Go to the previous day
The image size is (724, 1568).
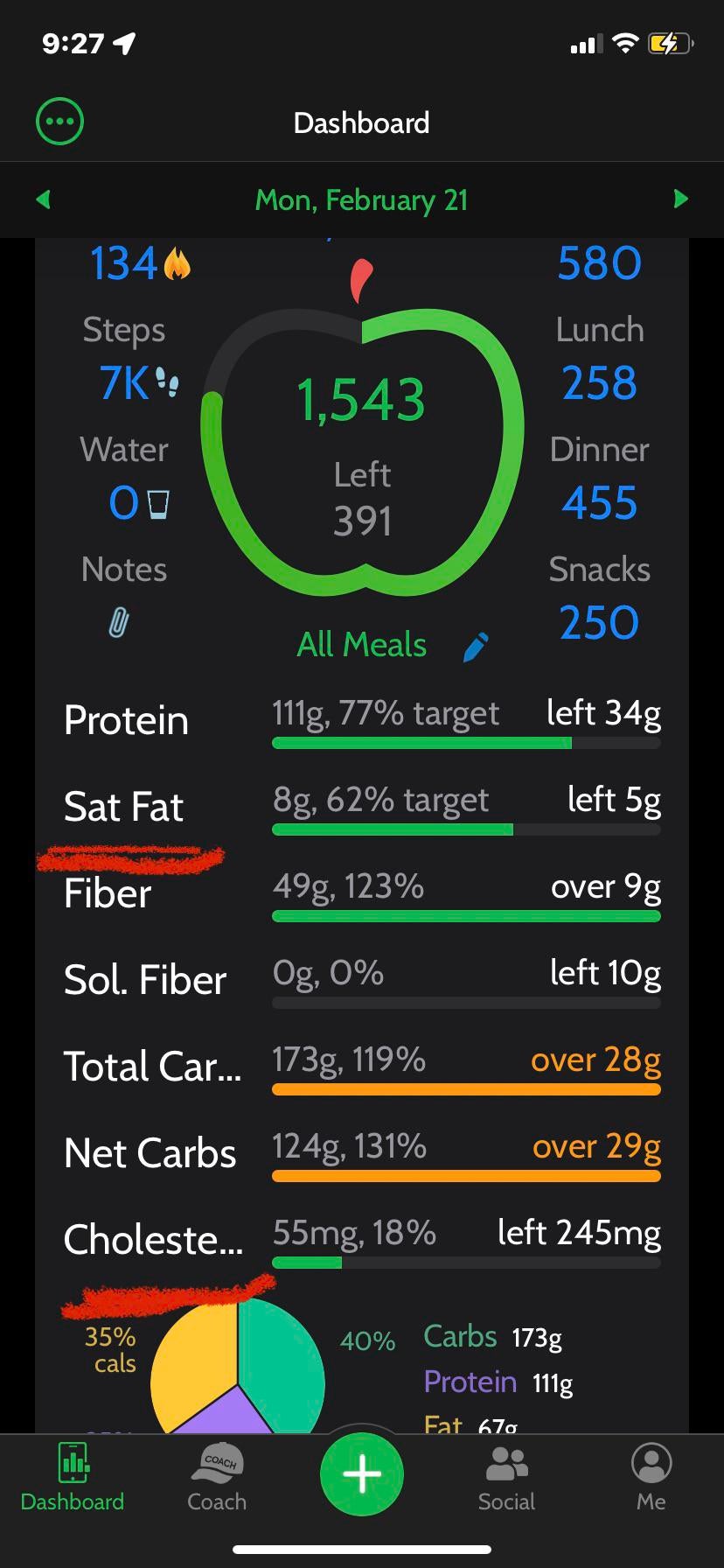pos(43,199)
